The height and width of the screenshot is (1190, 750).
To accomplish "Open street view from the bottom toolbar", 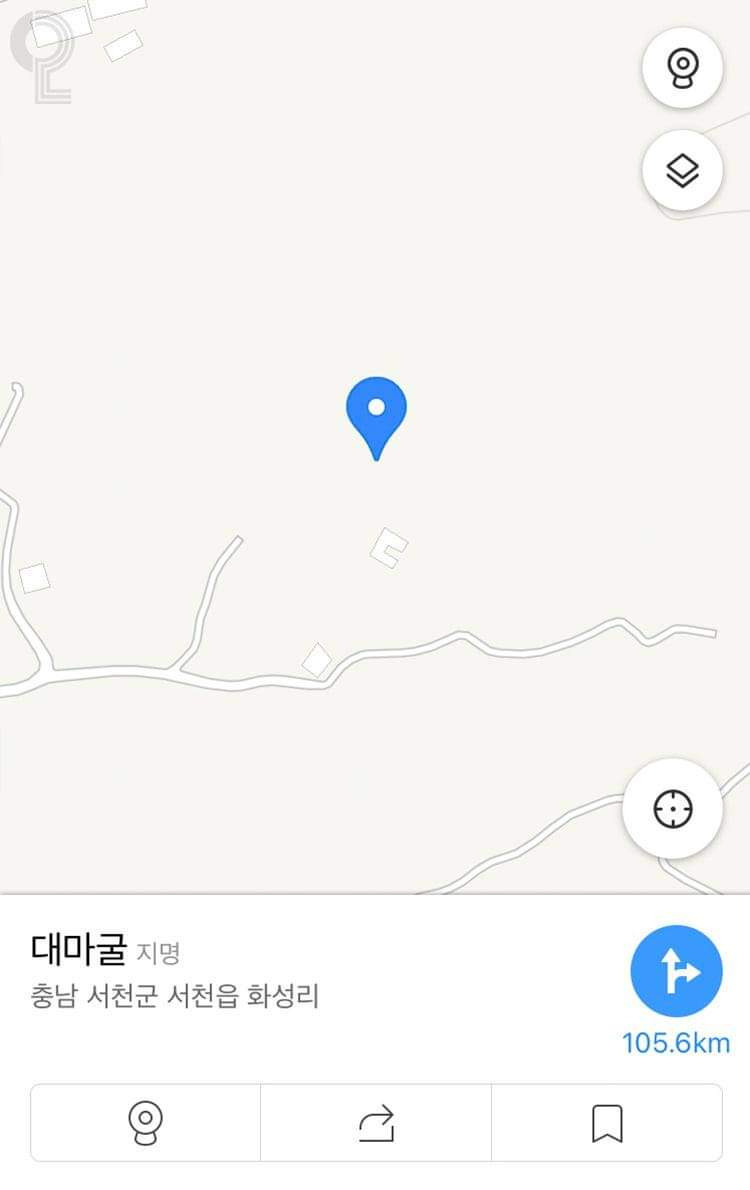I will pyautogui.click(x=146, y=1123).
